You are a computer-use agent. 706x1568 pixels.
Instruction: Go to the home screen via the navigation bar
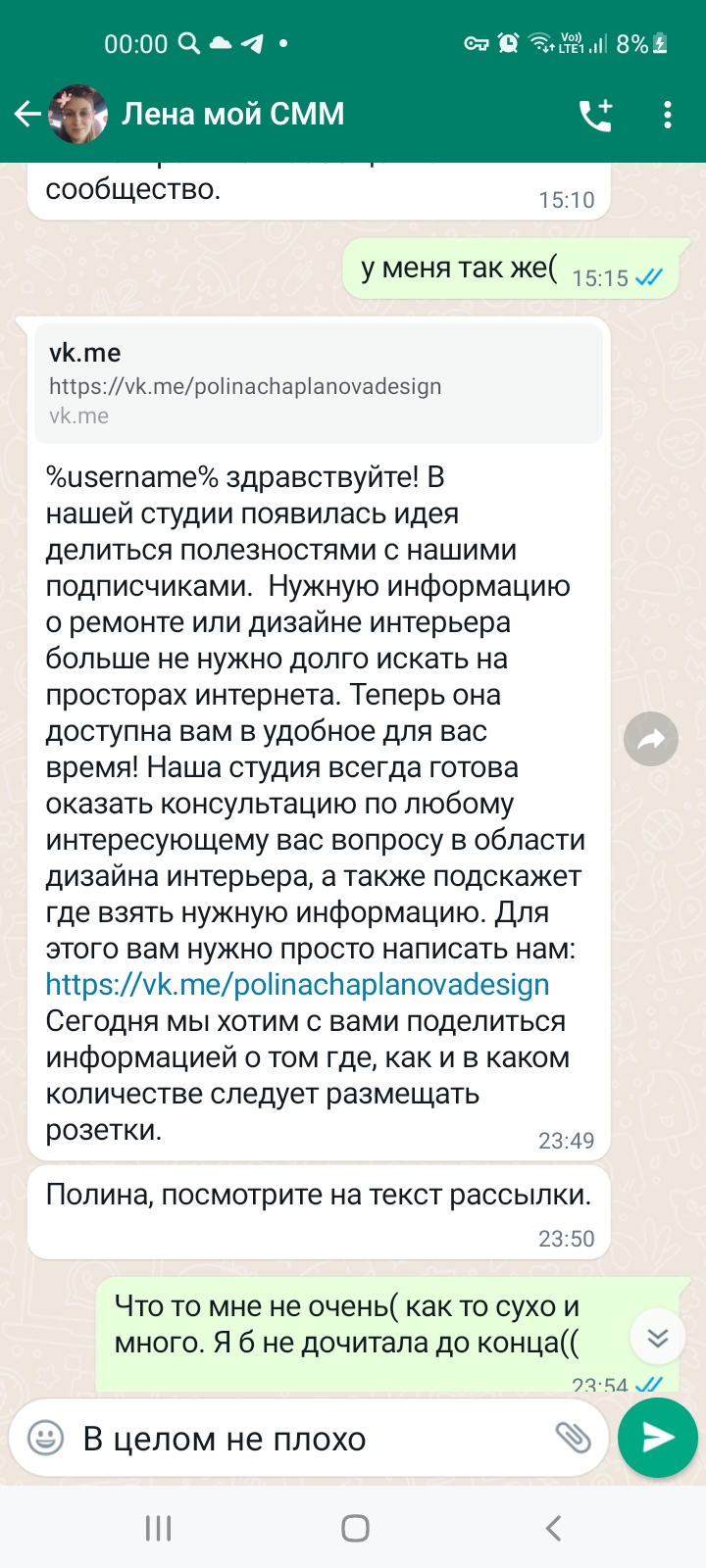point(355,1528)
